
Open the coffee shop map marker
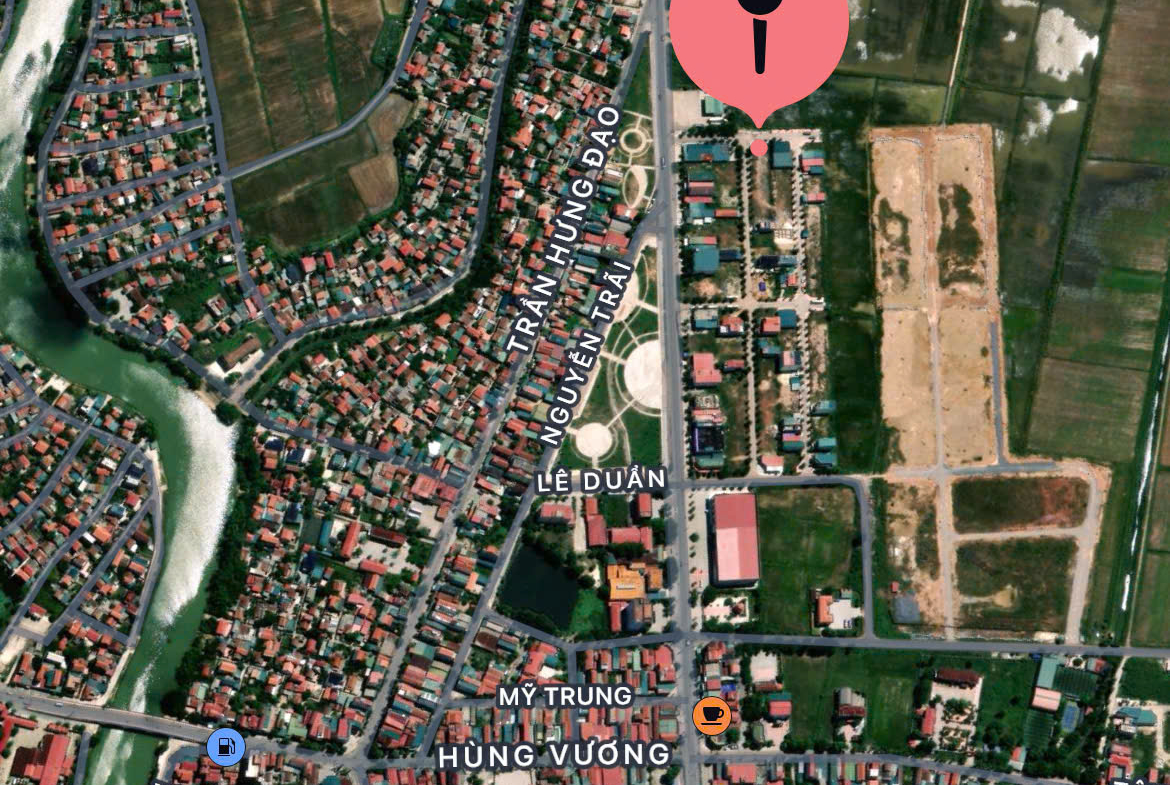[711, 716]
